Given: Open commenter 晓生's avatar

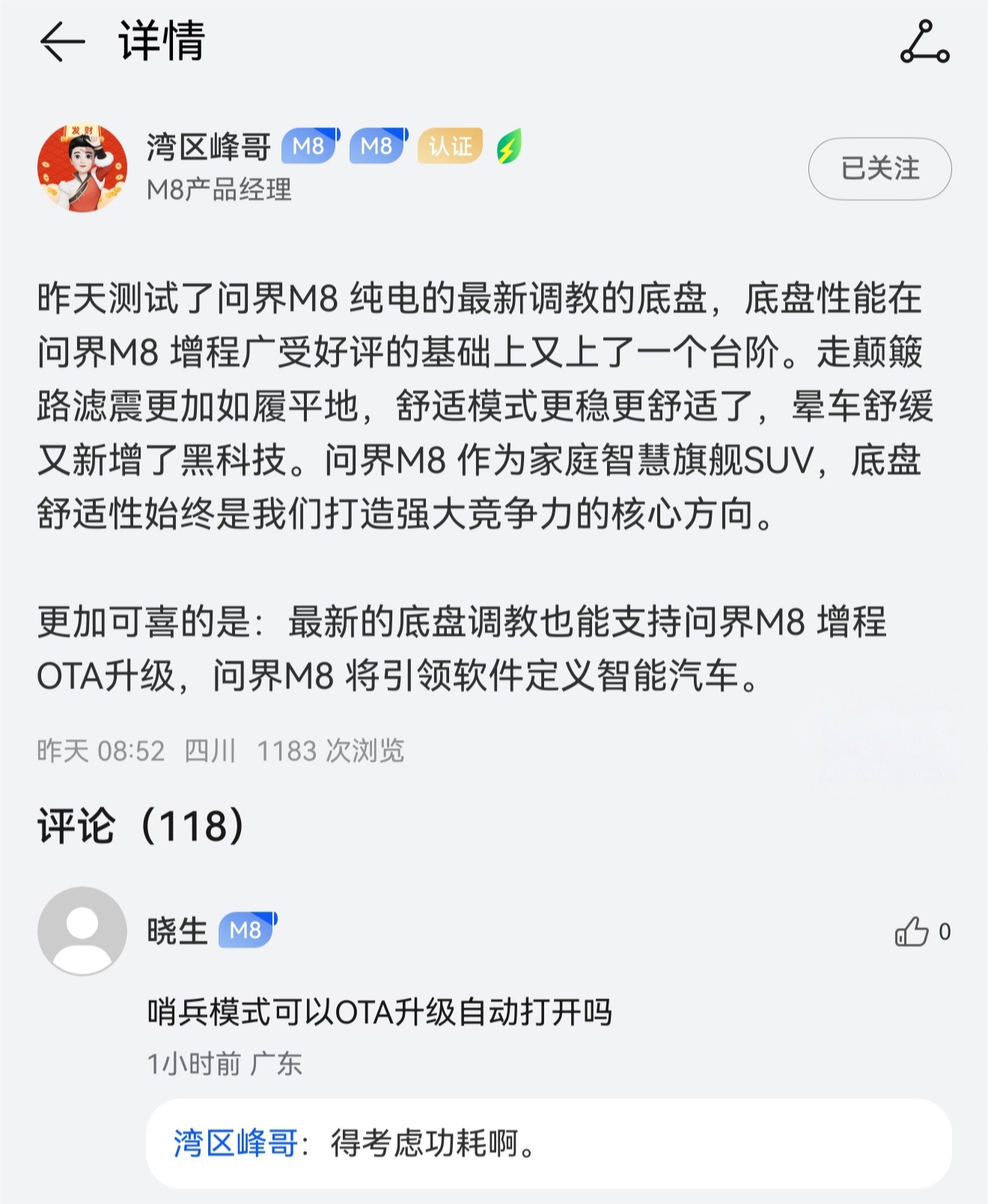Looking at the screenshot, I should coord(82,931).
